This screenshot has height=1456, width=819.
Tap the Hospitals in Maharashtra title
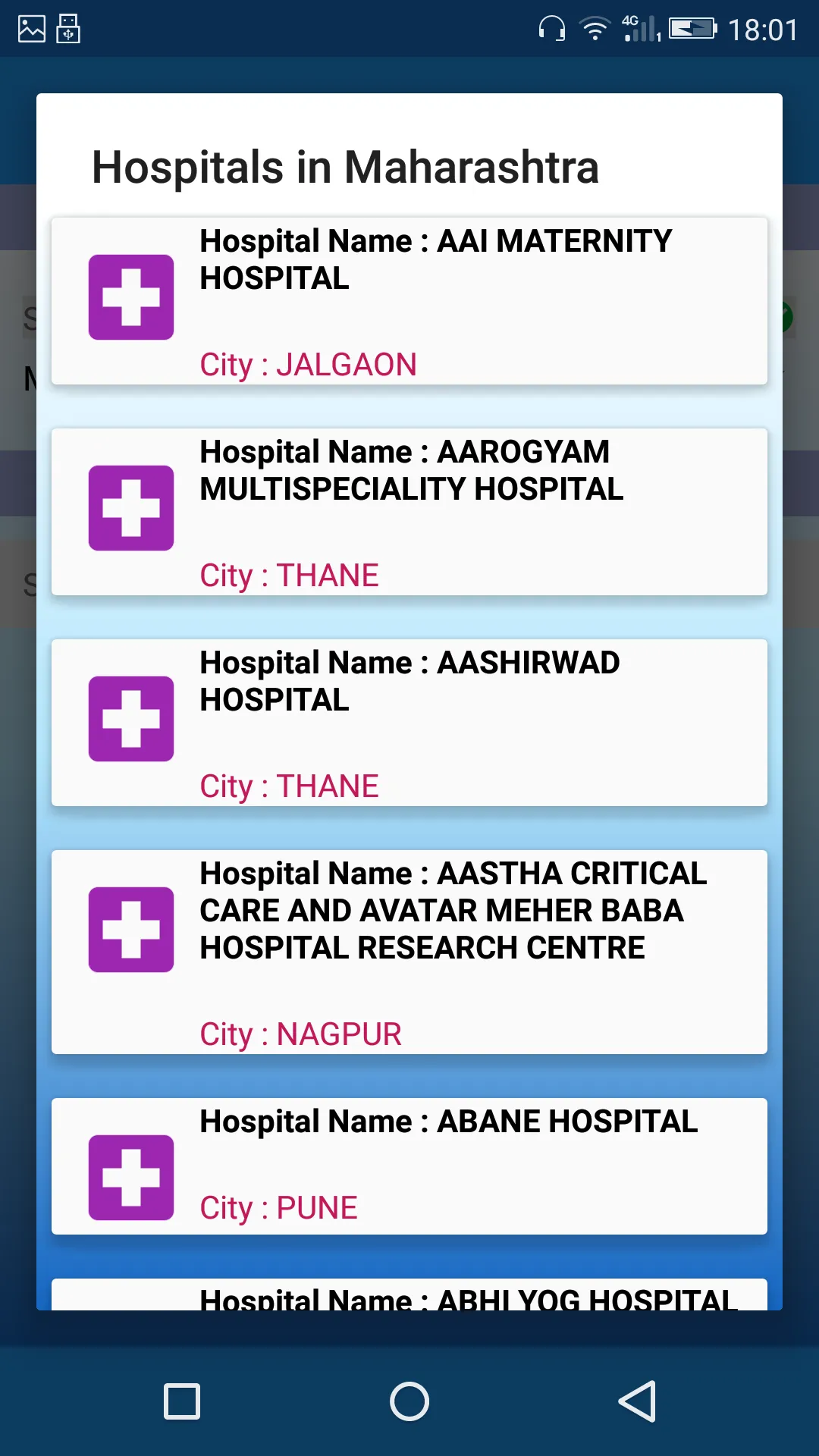pos(346,166)
